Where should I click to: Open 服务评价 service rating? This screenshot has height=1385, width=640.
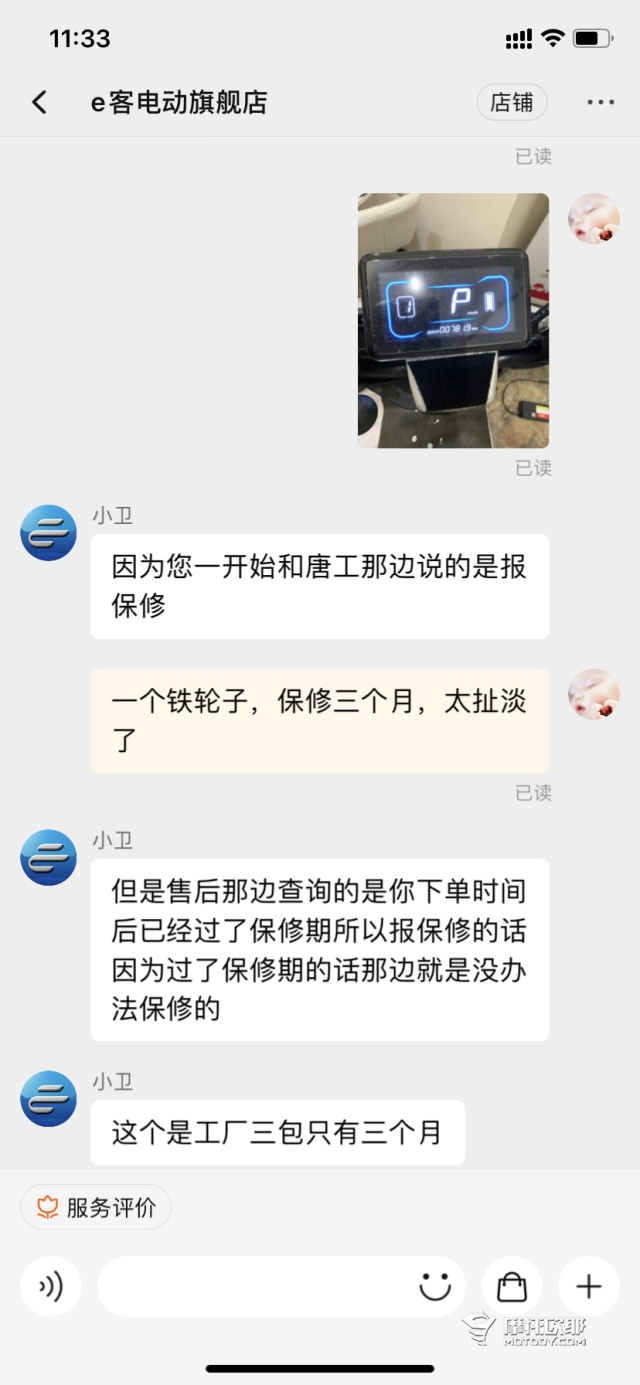96,1207
